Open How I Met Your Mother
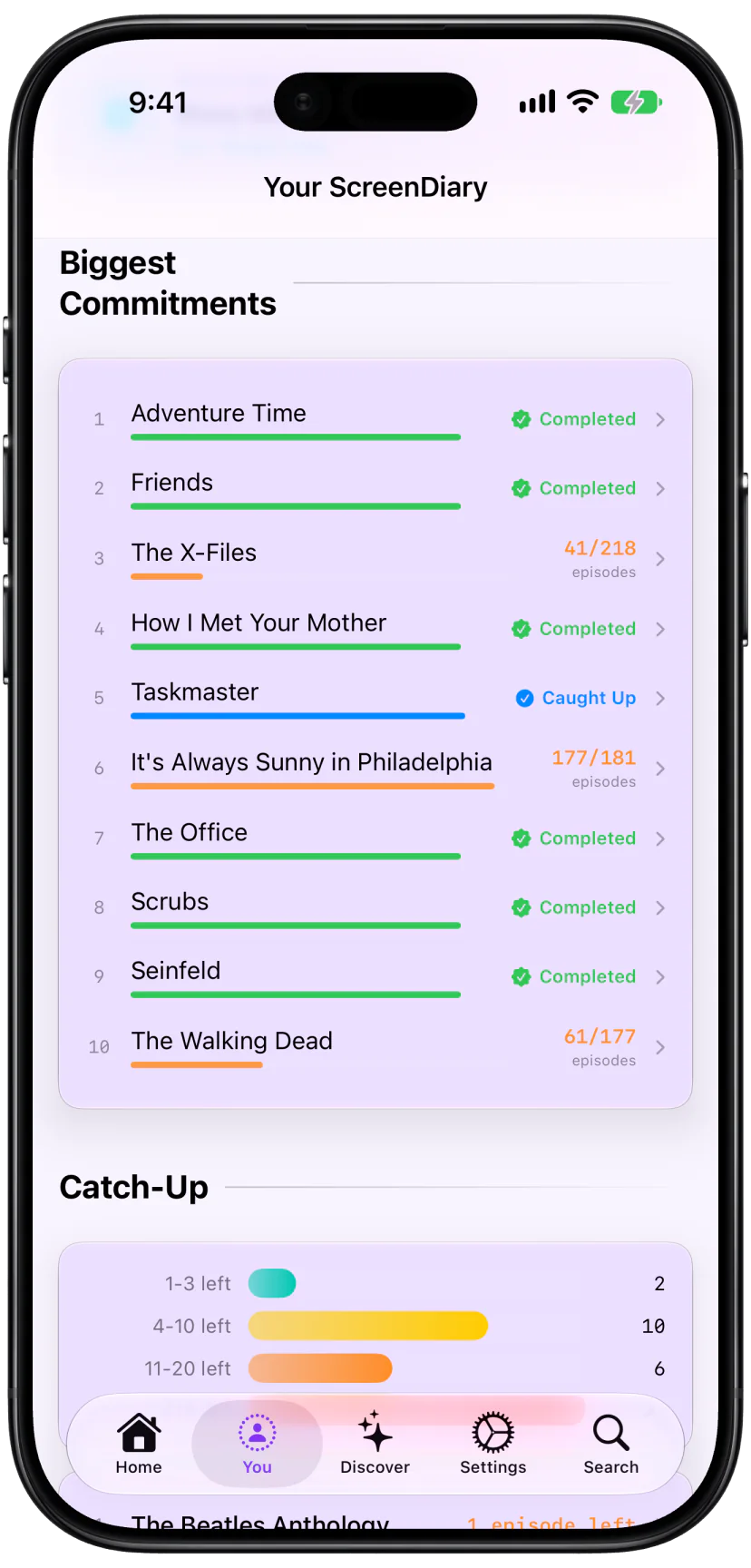 coord(375,628)
